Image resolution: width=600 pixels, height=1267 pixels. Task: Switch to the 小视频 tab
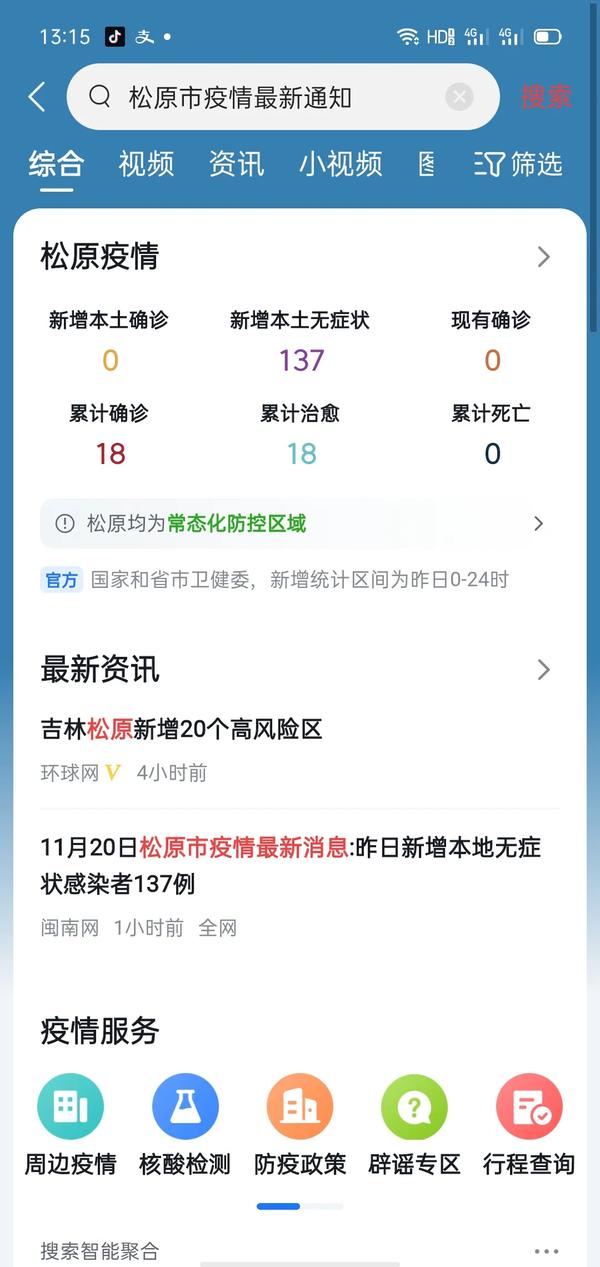pyautogui.click(x=340, y=163)
